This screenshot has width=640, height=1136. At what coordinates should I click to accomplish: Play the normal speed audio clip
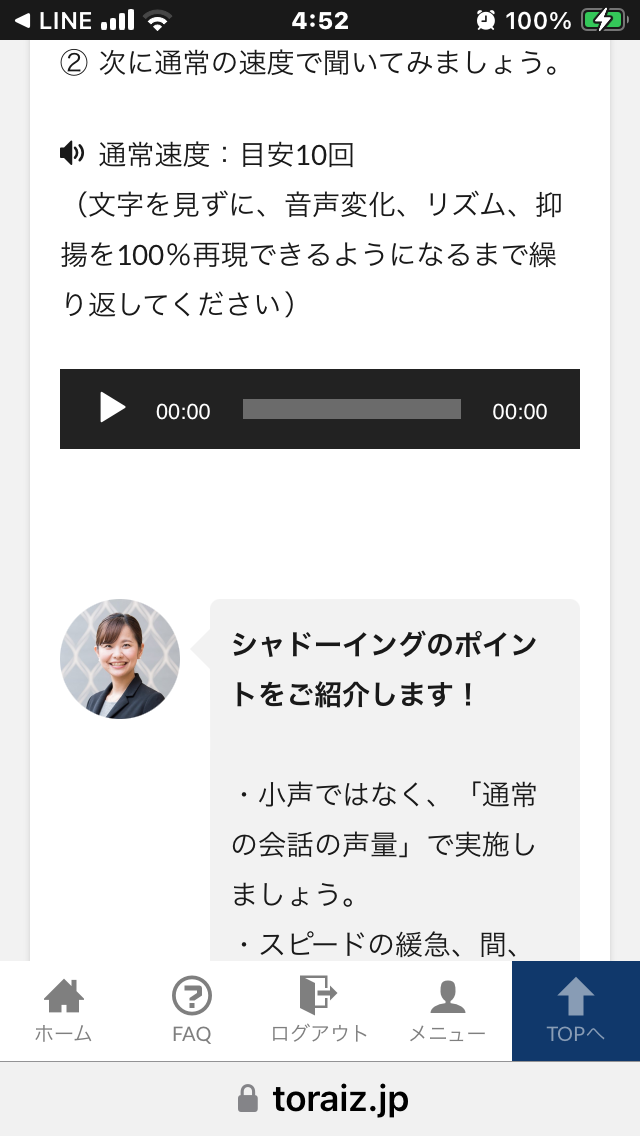tap(112, 408)
